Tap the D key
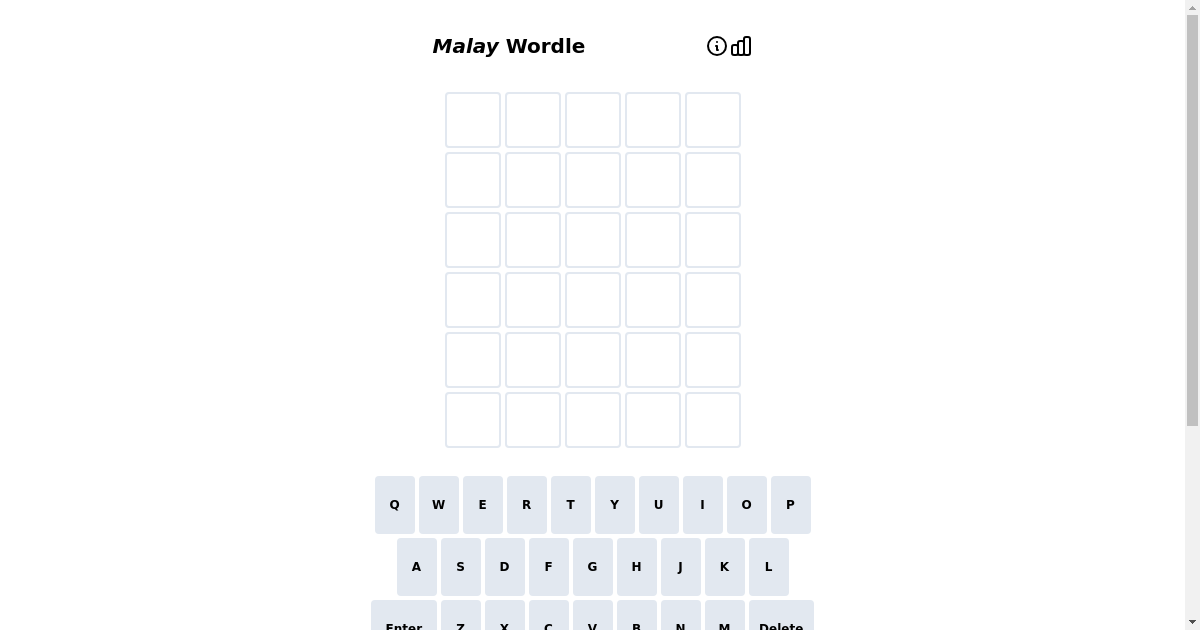The height and width of the screenshot is (630, 1200). pos(505,567)
